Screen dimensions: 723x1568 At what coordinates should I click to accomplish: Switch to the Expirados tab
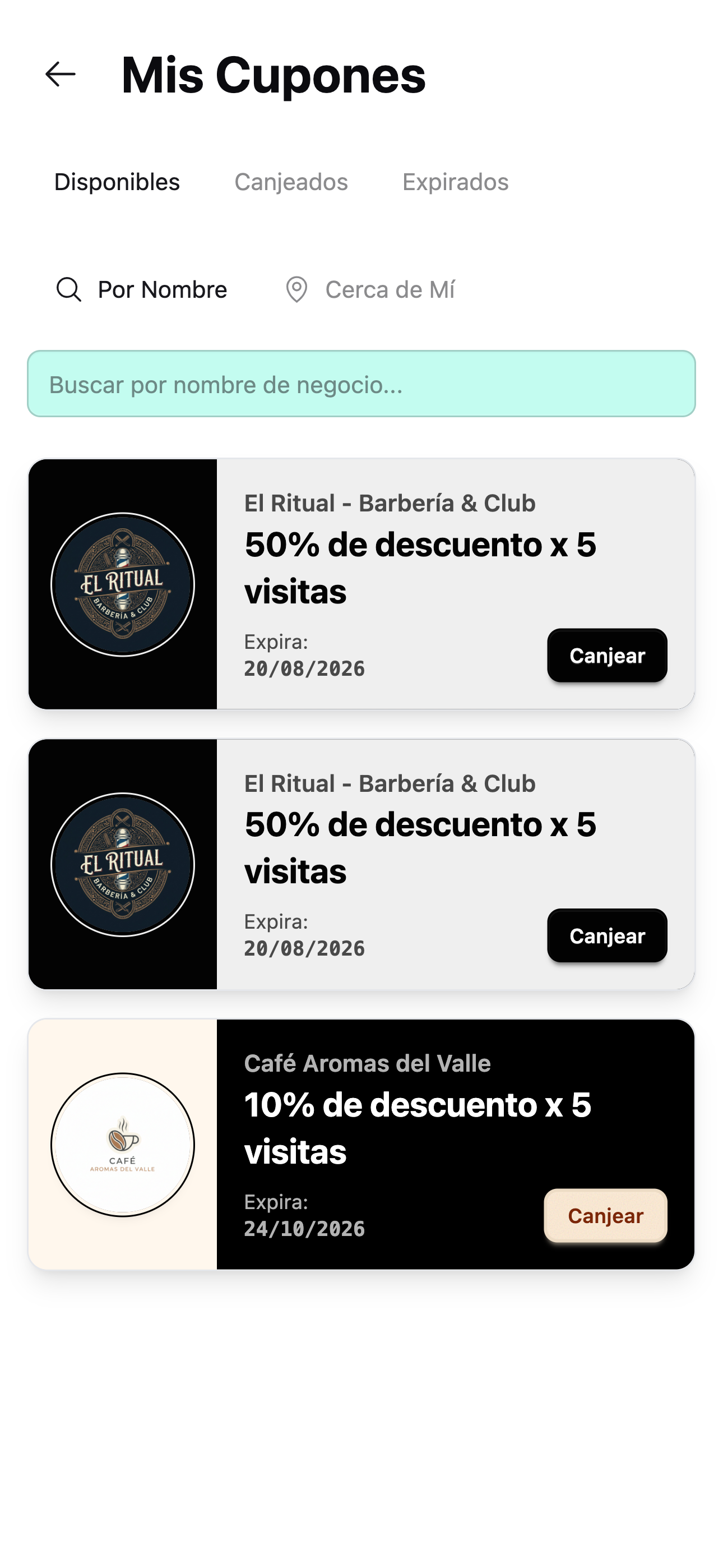click(x=455, y=181)
